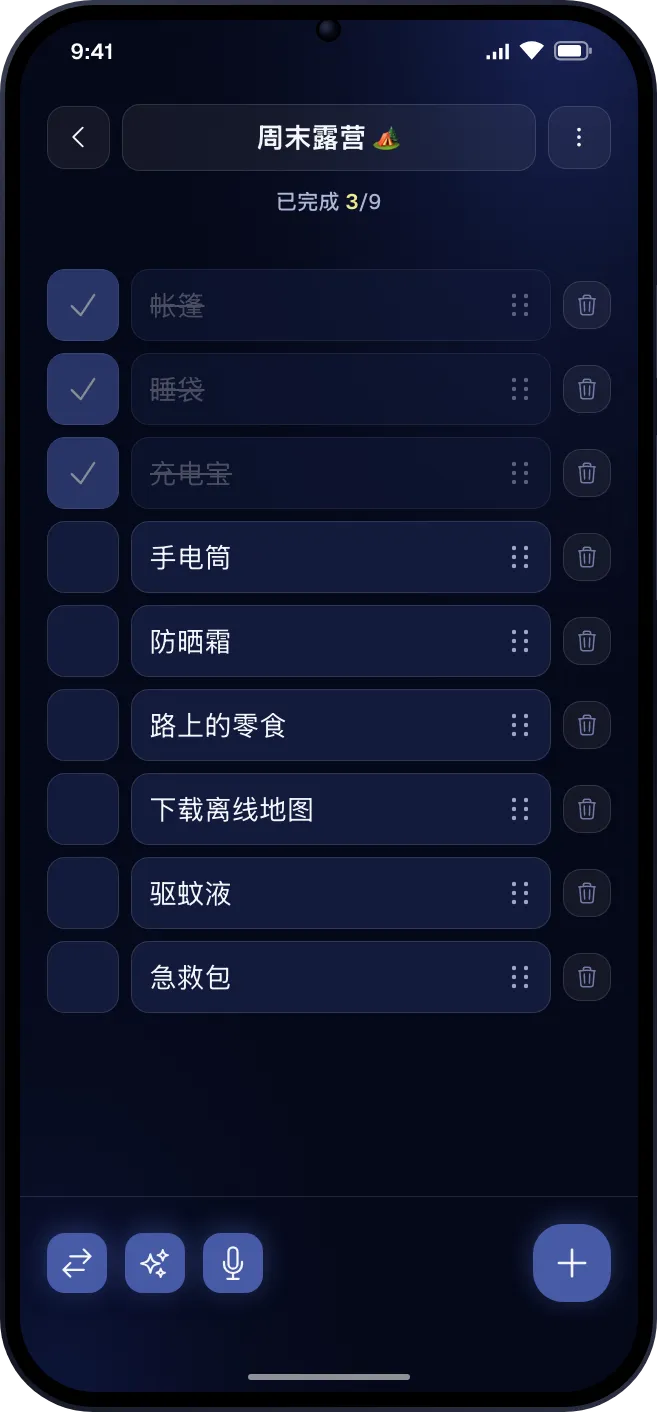Screen dimensions: 657x1412
Task: Tap the swap arrows button
Action: (77, 1263)
